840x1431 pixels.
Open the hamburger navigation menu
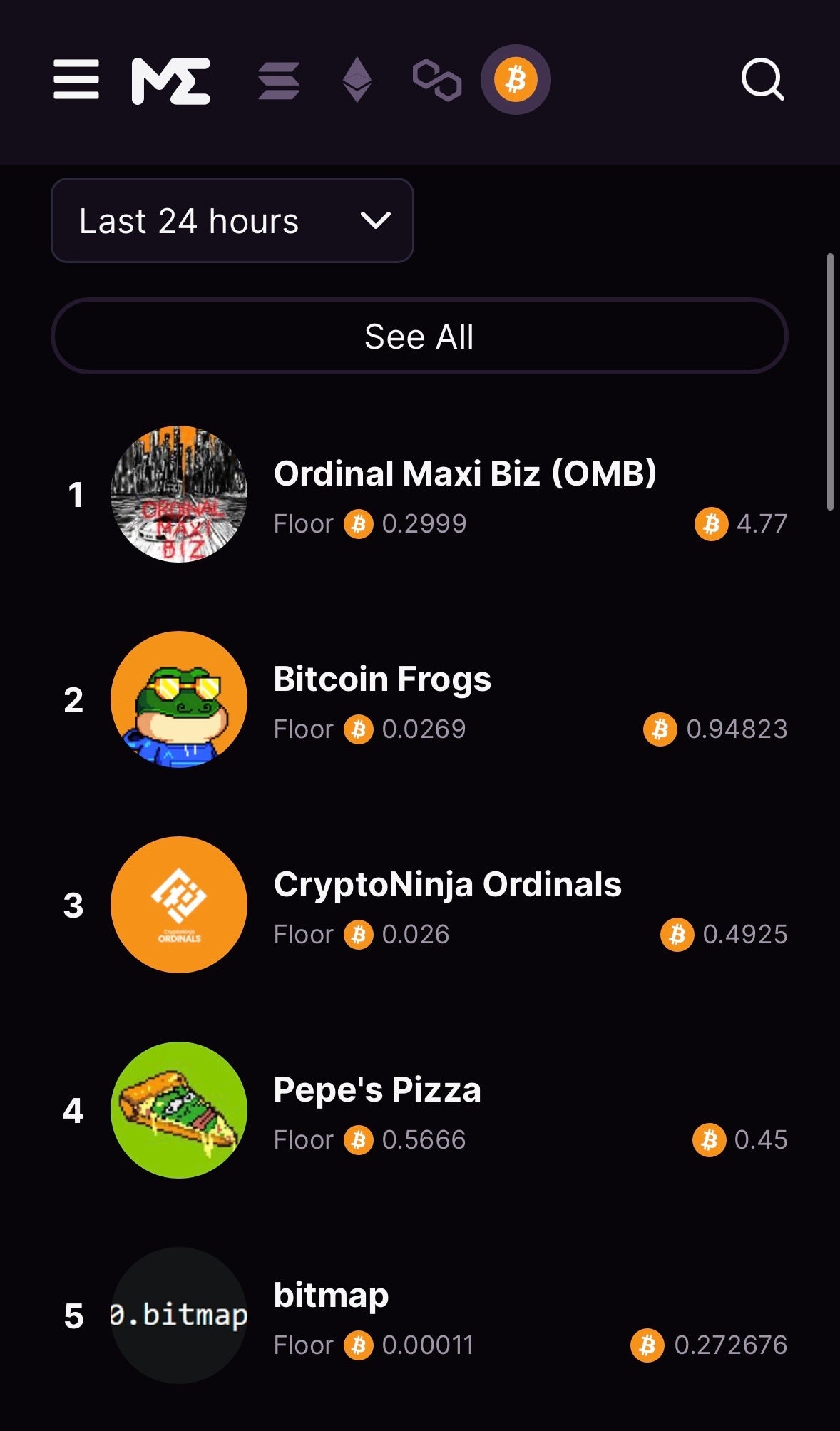click(76, 79)
